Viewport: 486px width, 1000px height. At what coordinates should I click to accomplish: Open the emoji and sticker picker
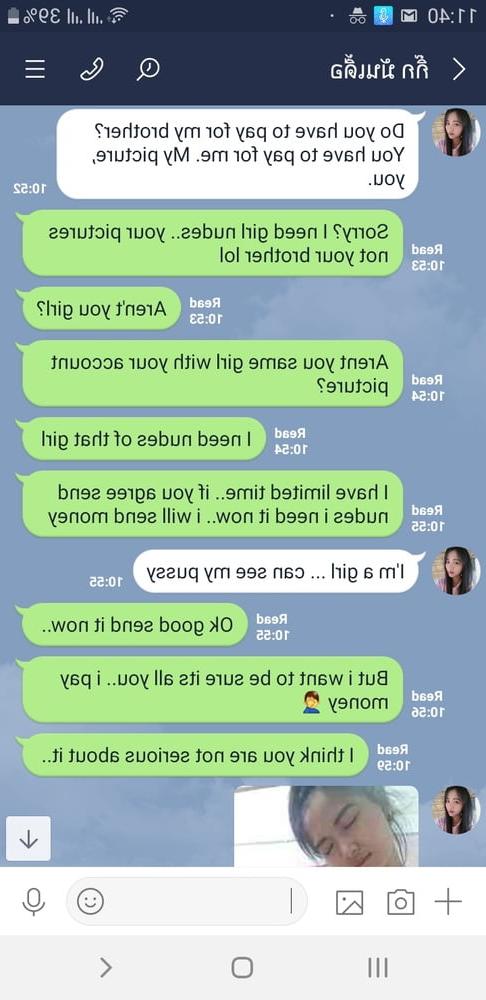pyautogui.click(x=91, y=901)
